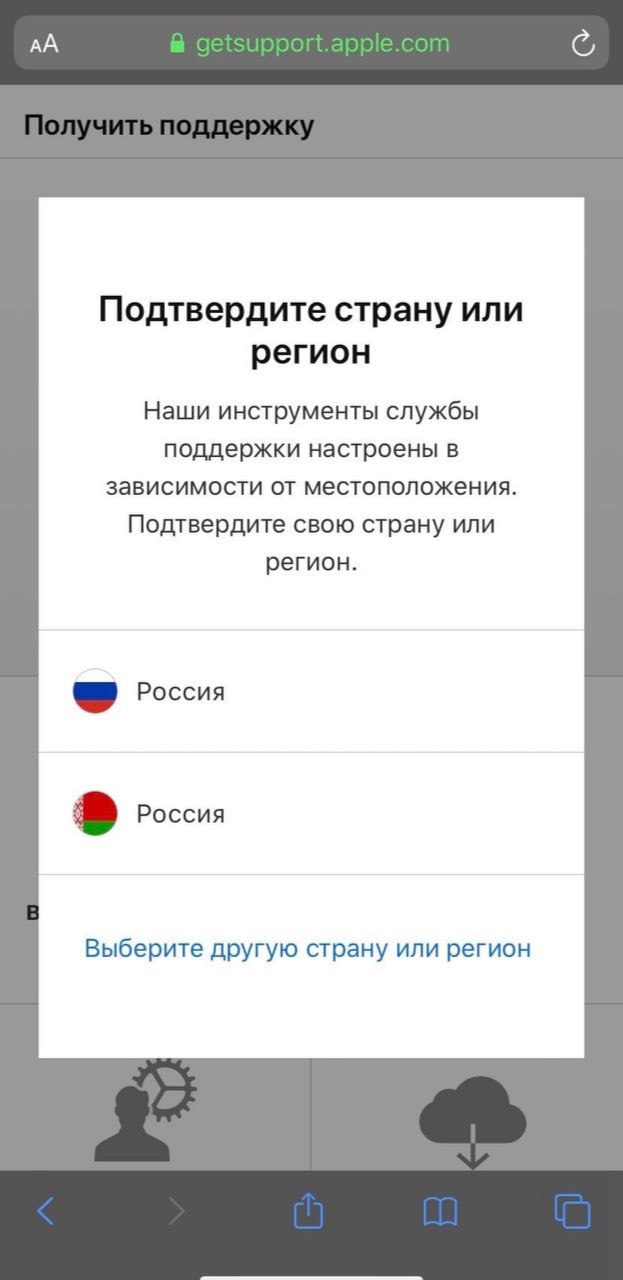Open Safari bookmarks
This screenshot has width=623, height=1280.
click(440, 1212)
